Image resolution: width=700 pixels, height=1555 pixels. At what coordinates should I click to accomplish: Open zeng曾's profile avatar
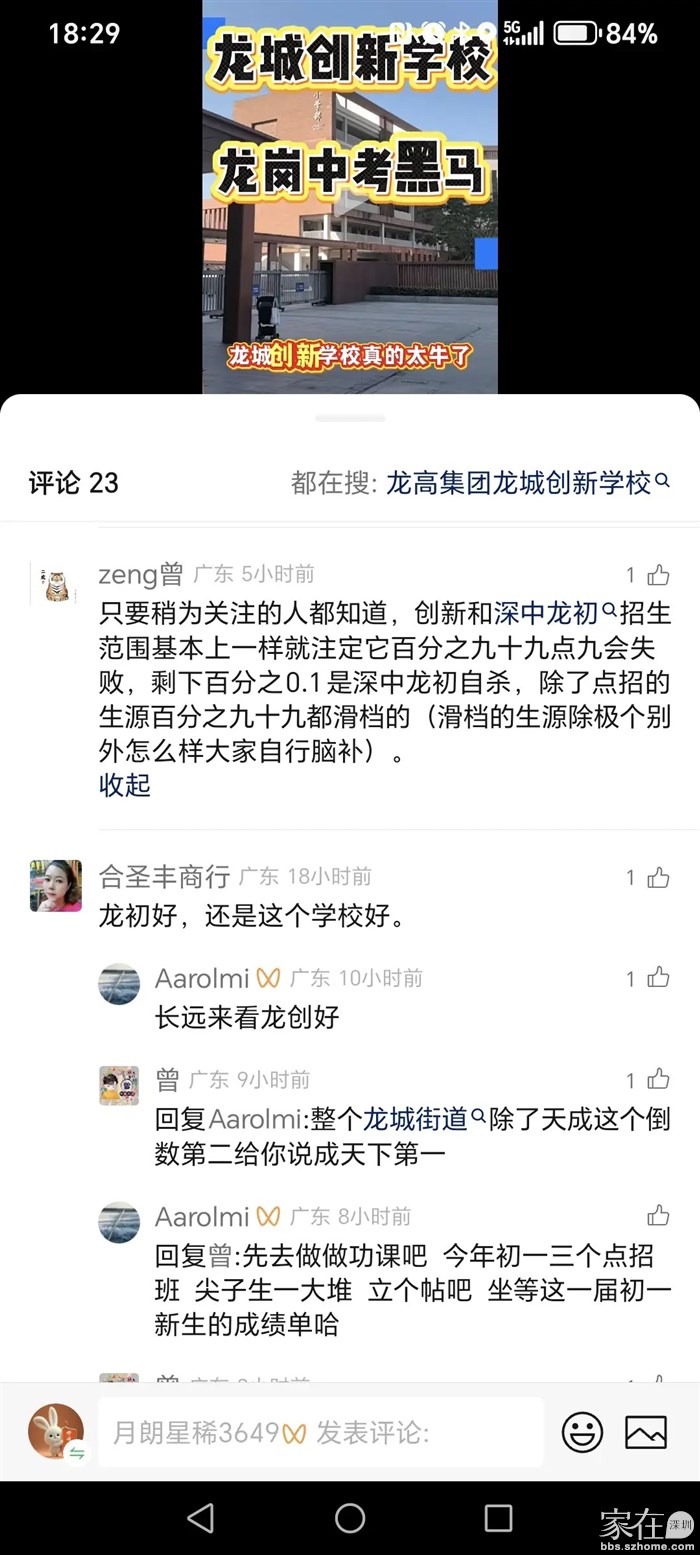pos(56,584)
